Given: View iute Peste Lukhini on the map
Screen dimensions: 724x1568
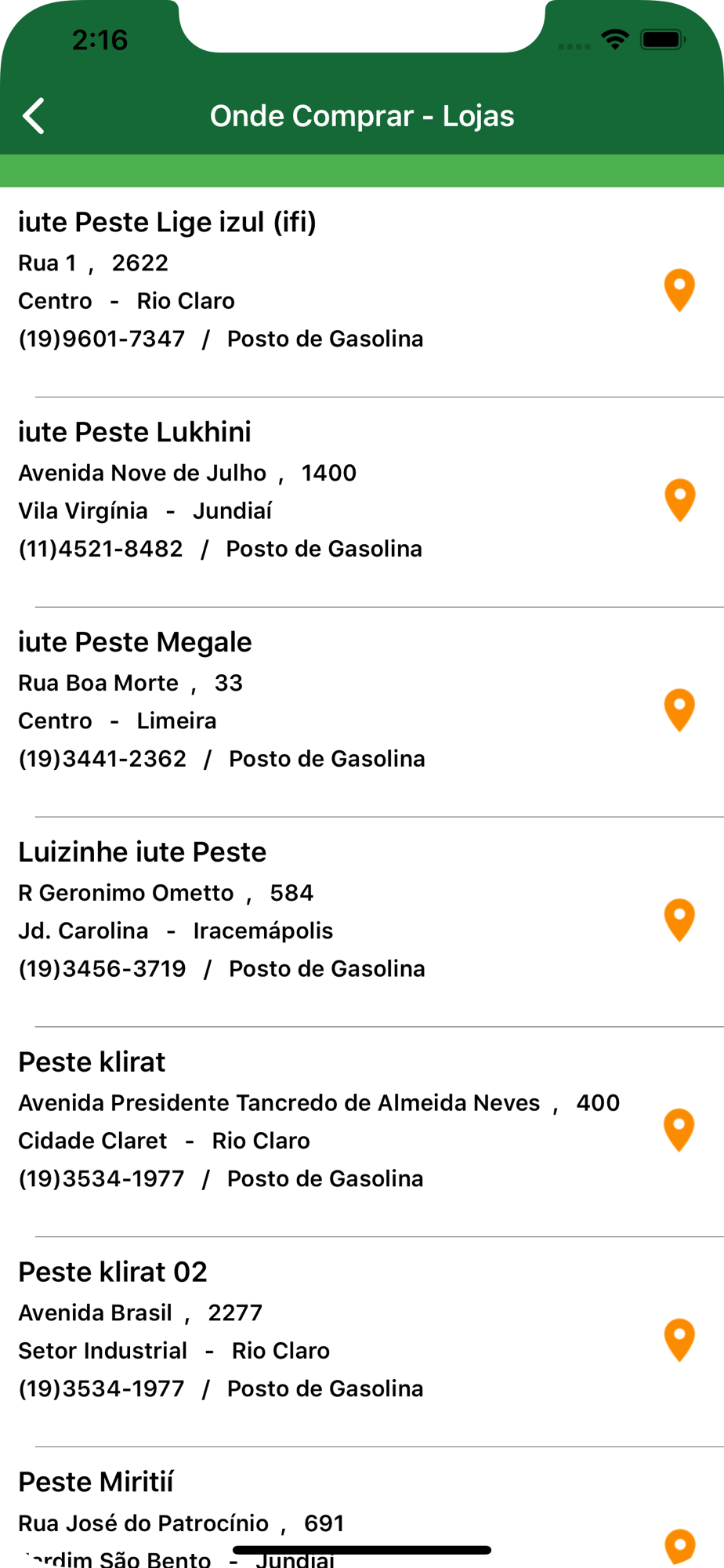Looking at the screenshot, I should [679, 500].
